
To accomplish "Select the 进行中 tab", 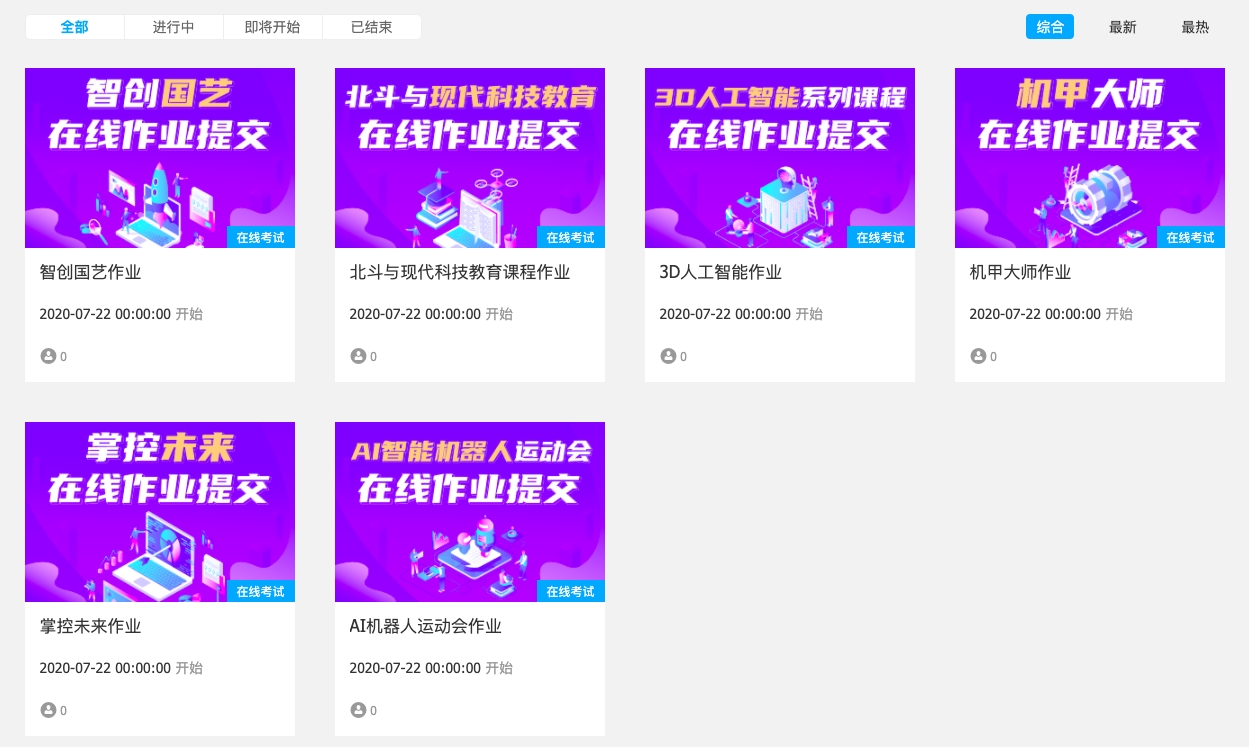I will (173, 27).
